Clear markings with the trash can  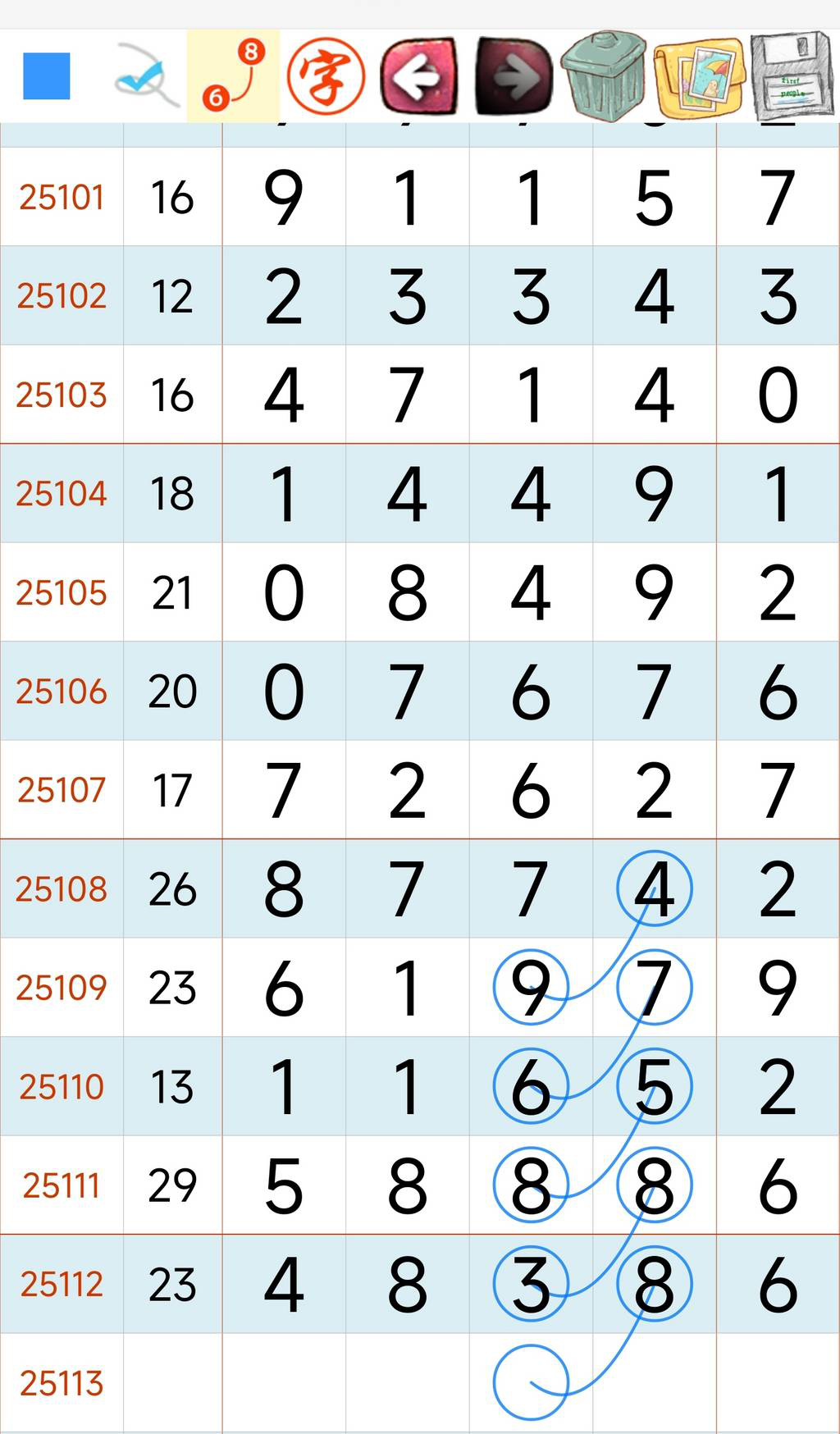point(605,76)
